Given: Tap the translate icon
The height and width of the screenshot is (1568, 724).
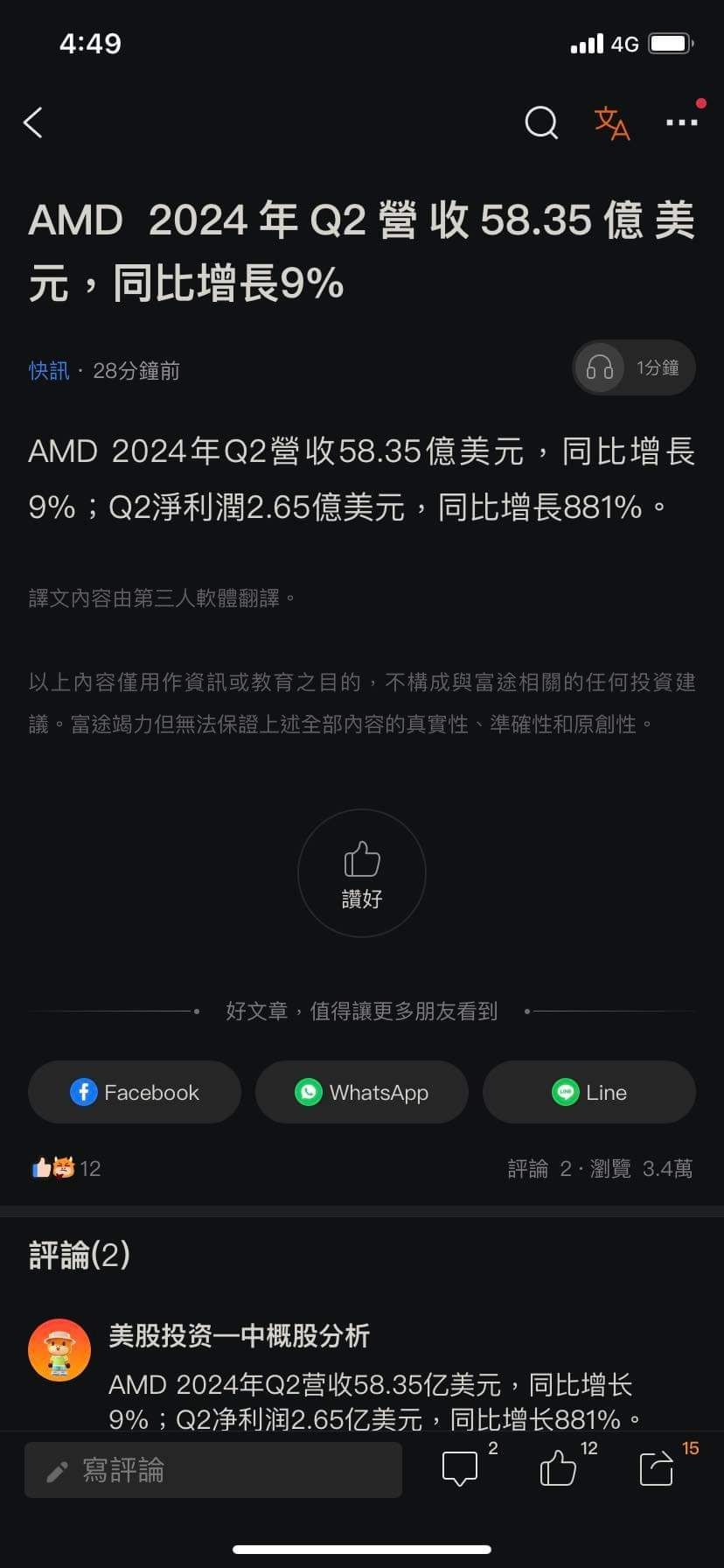Looking at the screenshot, I should (x=611, y=123).
